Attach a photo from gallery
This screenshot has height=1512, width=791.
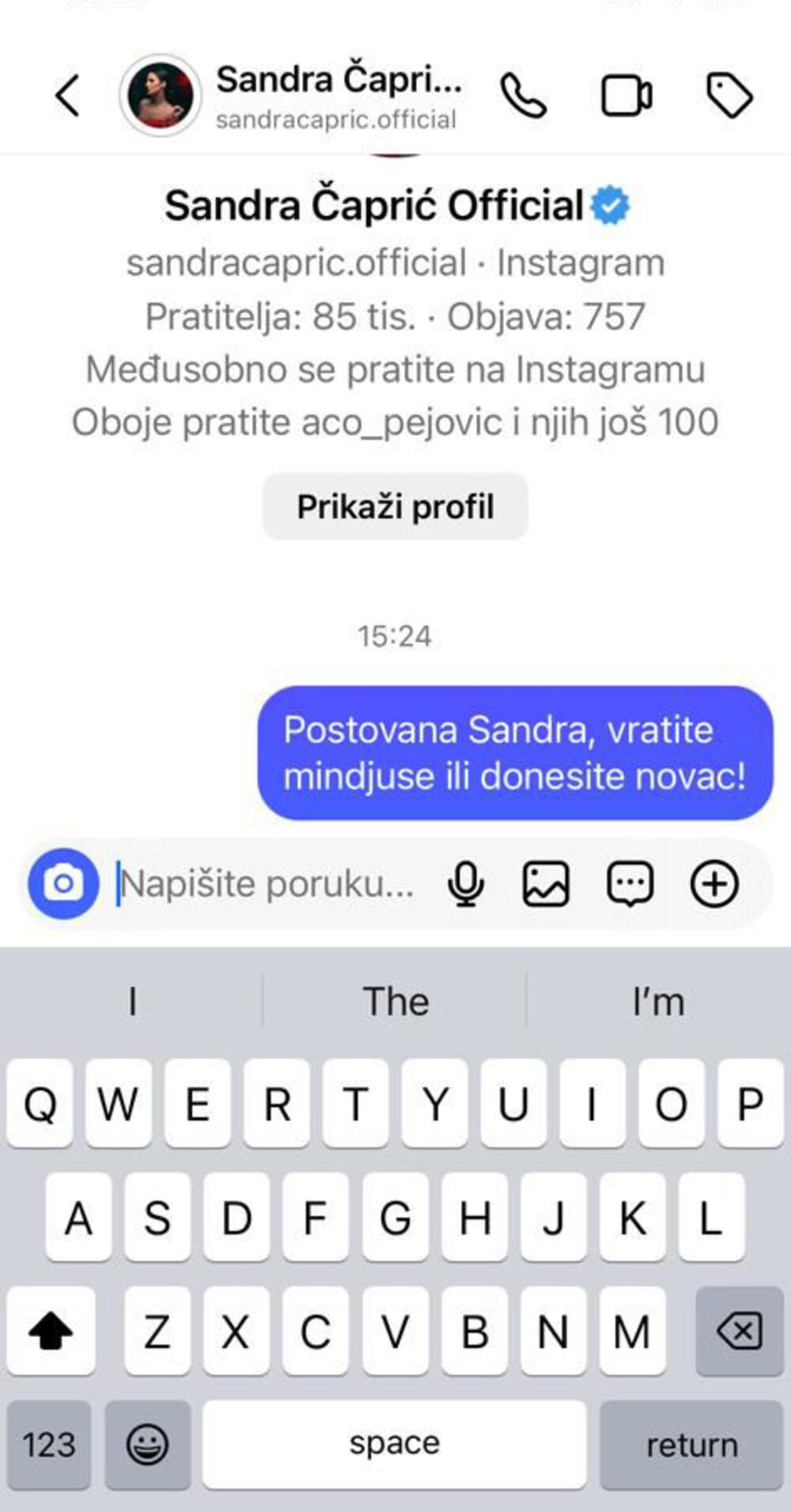(546, 883)
